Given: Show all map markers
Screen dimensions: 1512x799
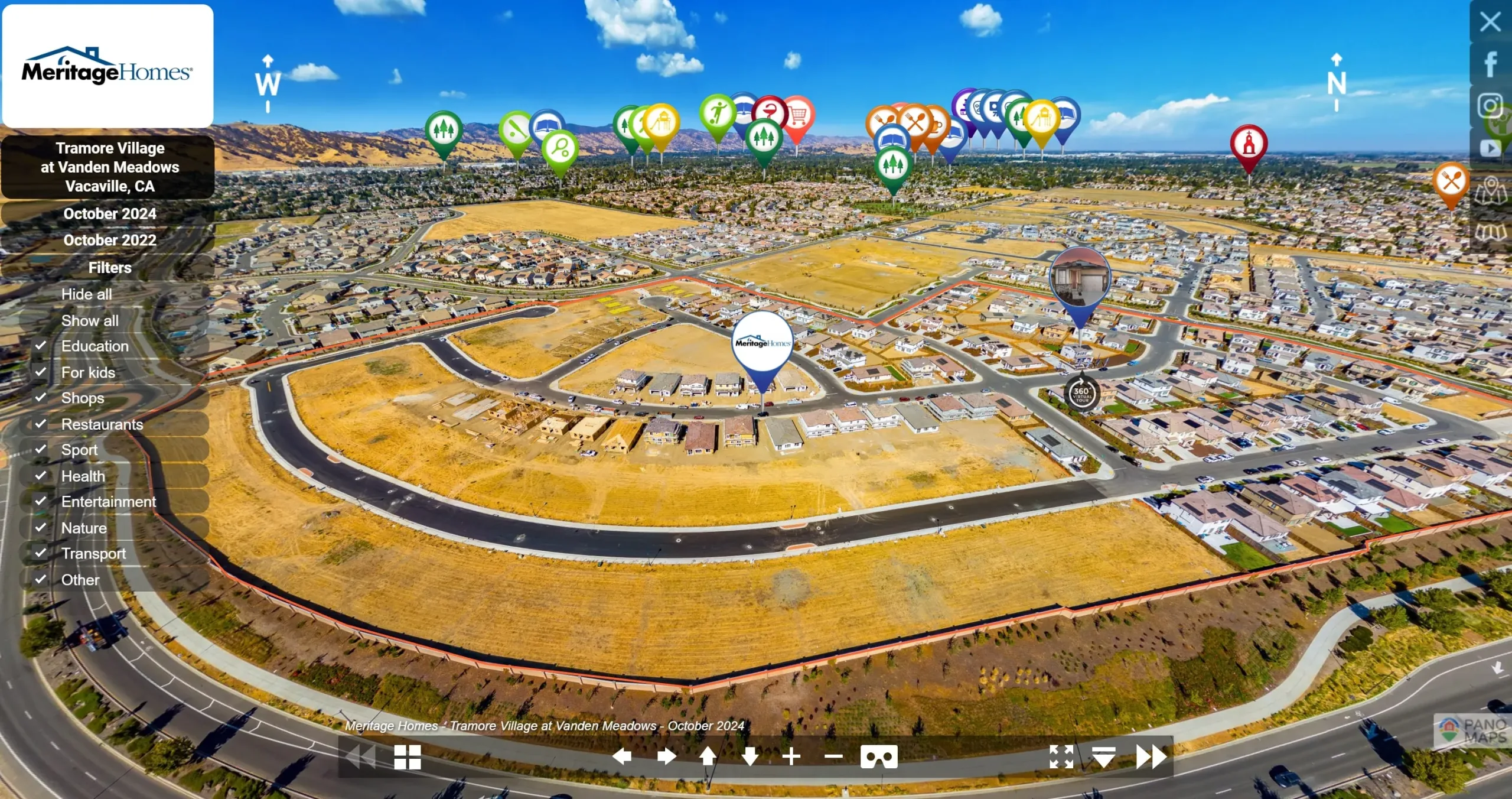Looking at the screenshot, I should pyautogui.click(x=90, y=321).
